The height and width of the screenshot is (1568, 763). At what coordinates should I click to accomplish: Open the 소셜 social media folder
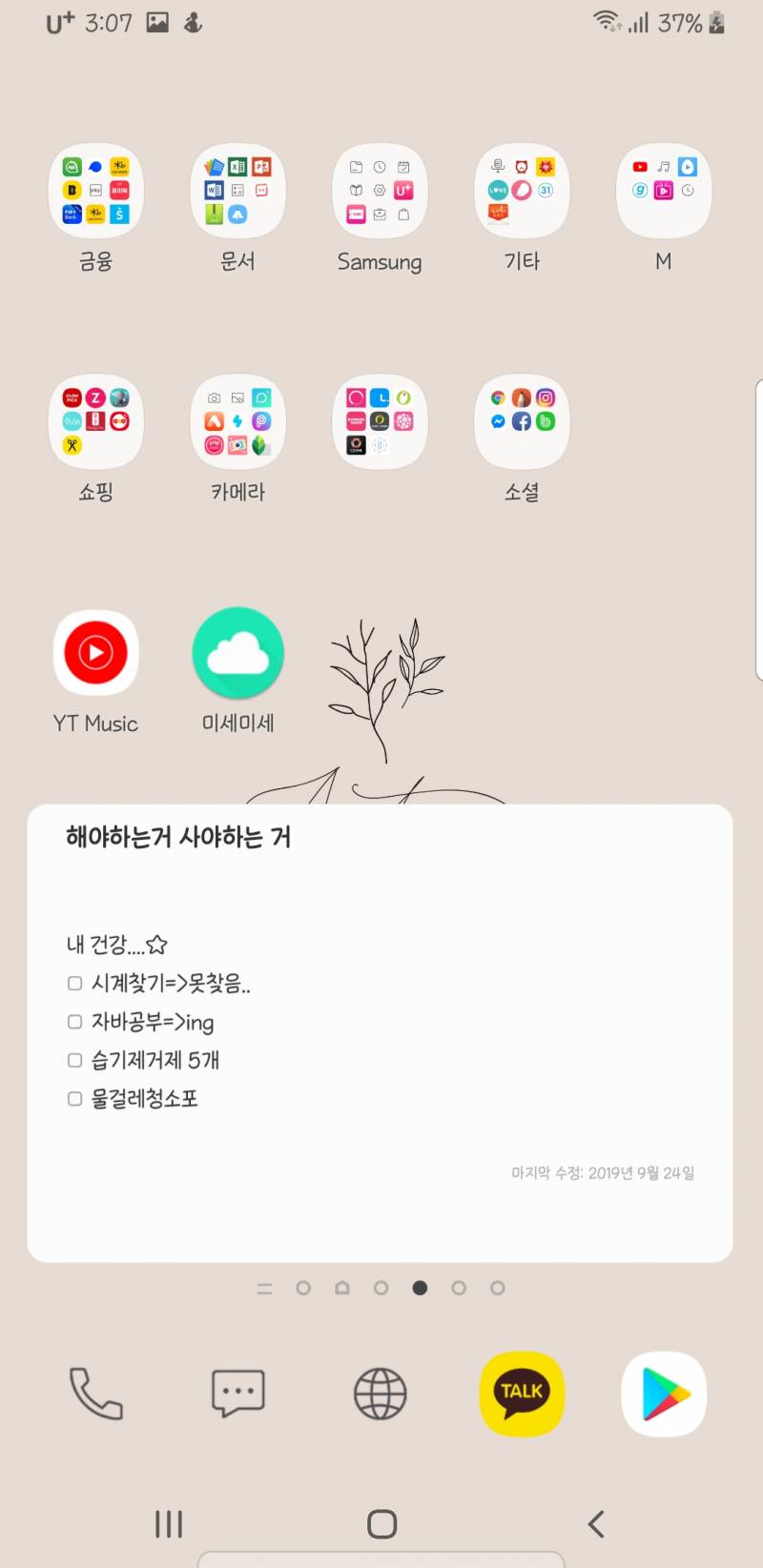click(521, 421)
